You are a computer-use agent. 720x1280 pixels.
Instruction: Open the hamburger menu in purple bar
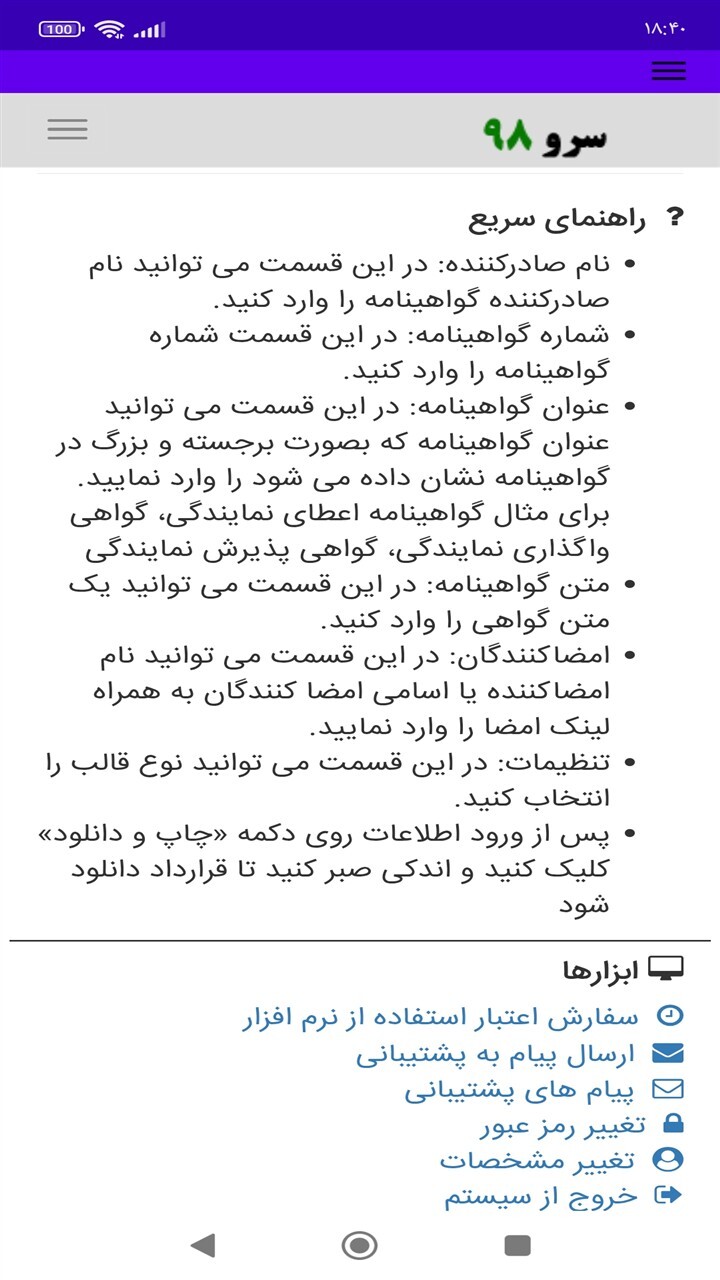coord(668,71)
